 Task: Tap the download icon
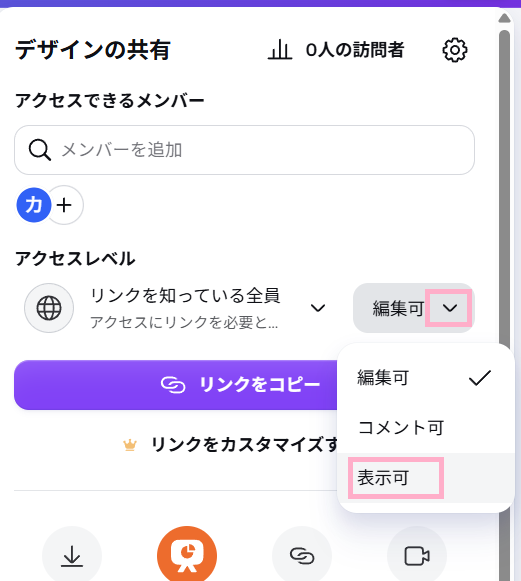pyautogui.click(x=72, y=556)
